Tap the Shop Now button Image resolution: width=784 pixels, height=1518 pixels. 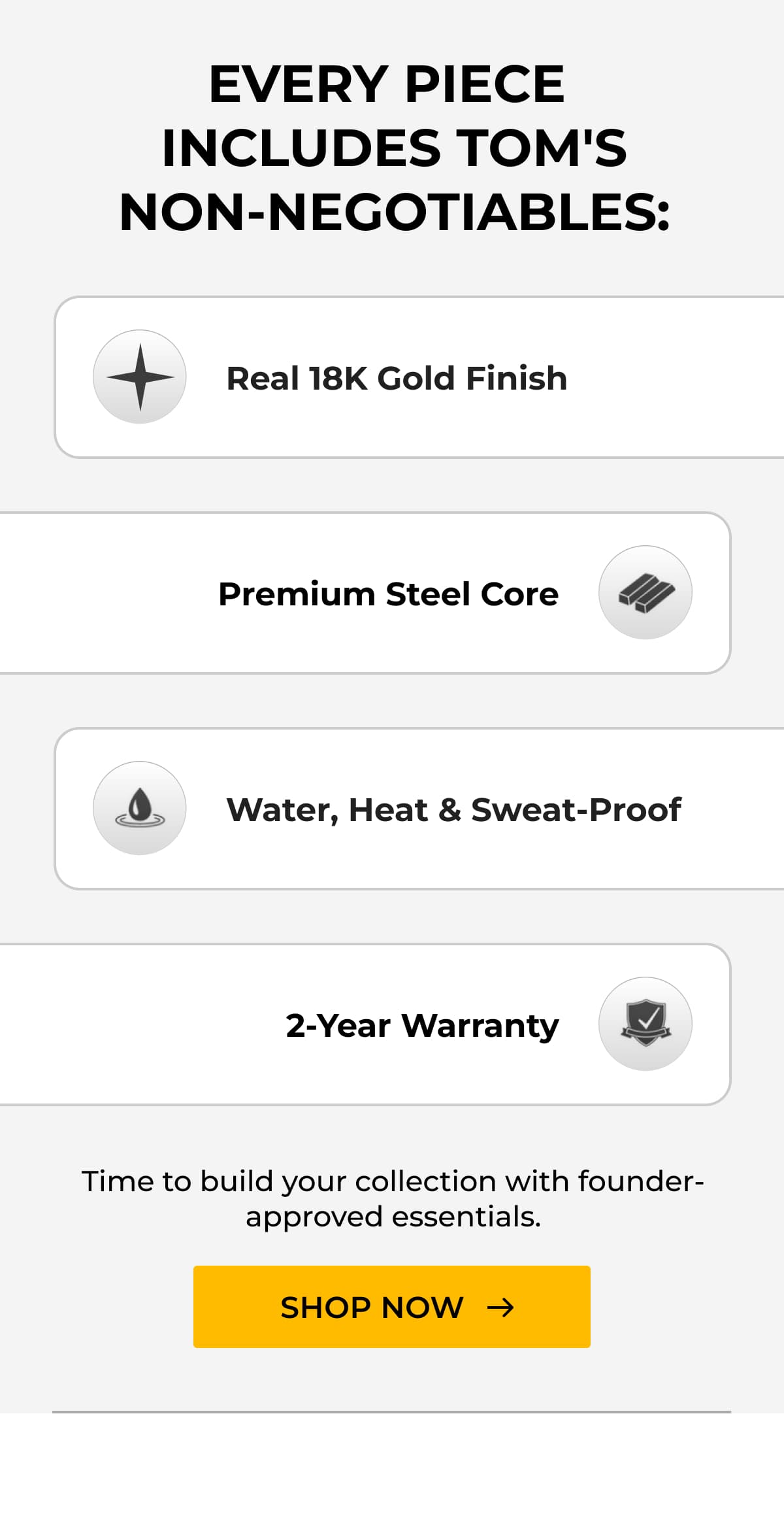click(x=392, y=1307)
